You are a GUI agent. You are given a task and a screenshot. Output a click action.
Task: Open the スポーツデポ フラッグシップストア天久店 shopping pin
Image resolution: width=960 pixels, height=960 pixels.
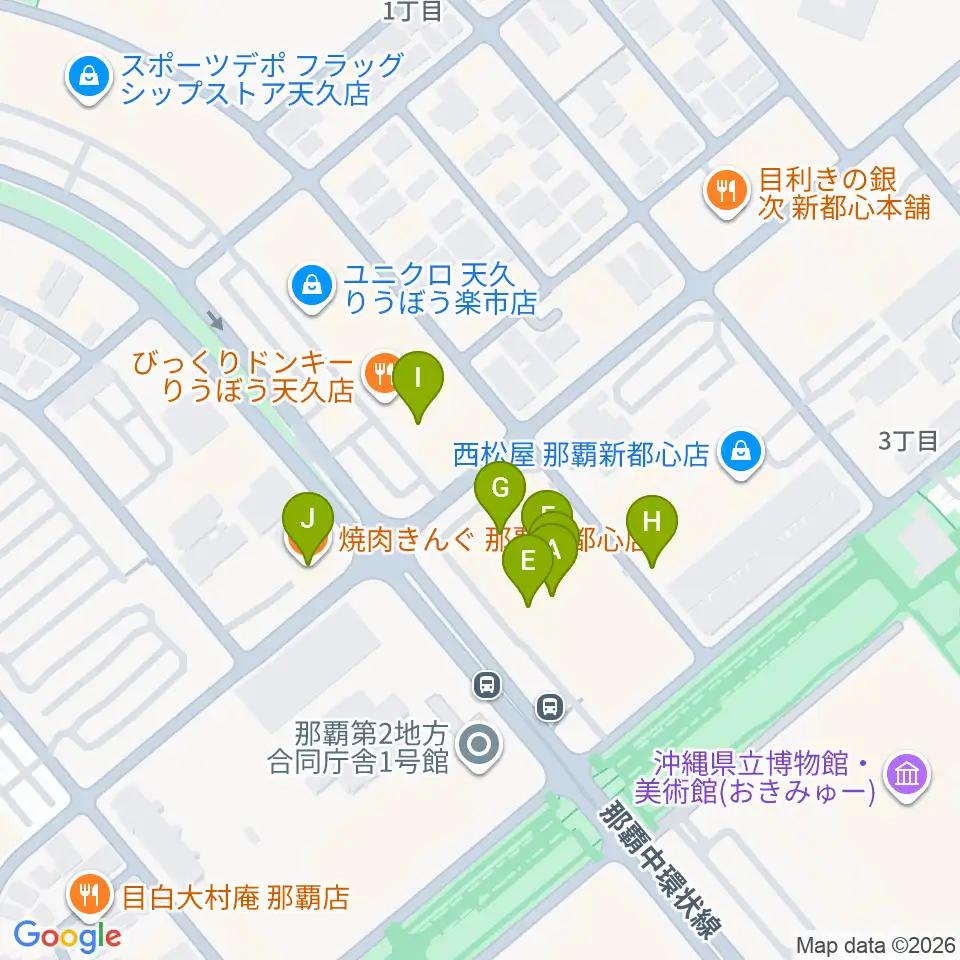pyautogui.click(x=89, y=80)
